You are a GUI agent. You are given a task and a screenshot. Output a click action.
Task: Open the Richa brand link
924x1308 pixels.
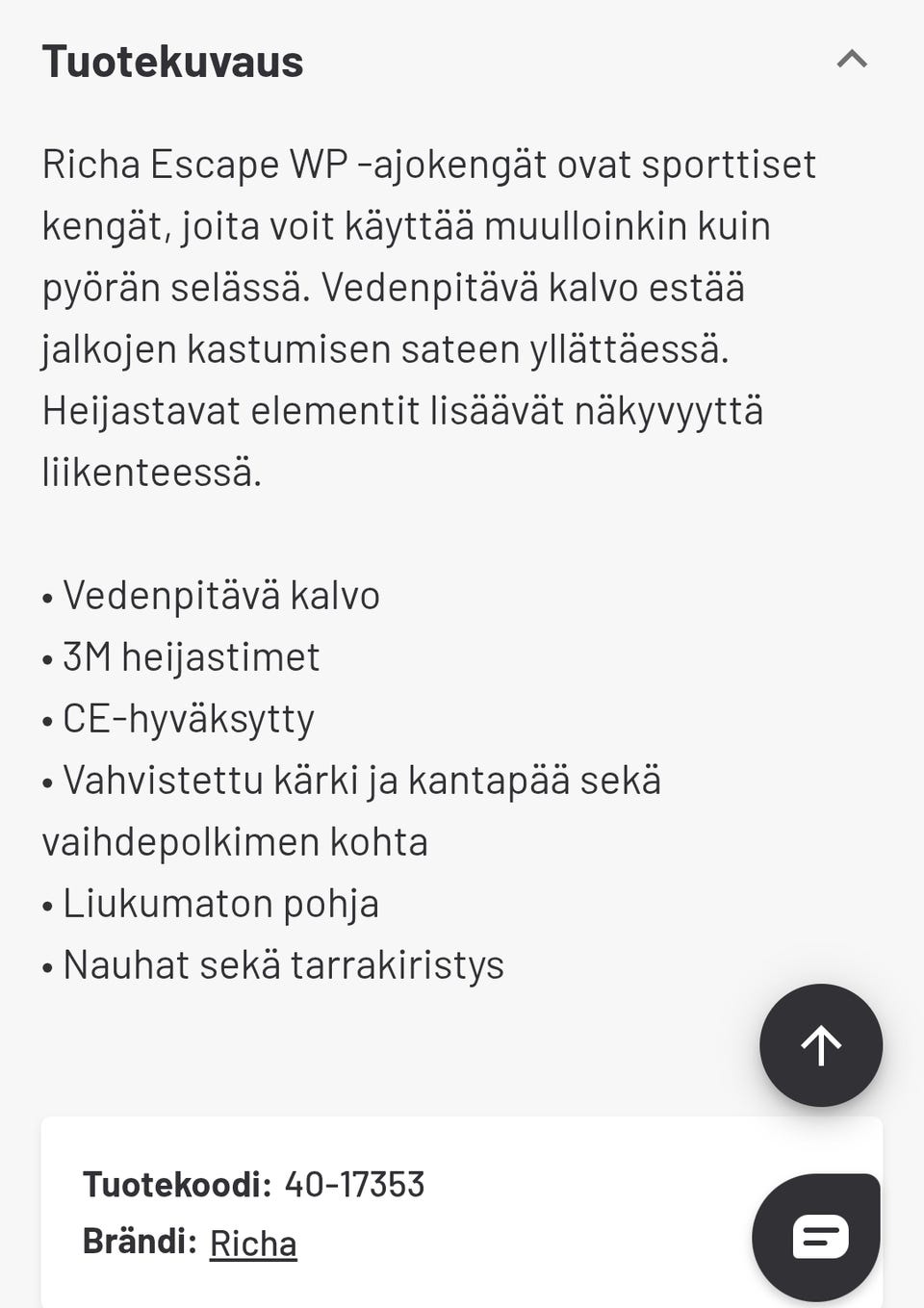[x=253, y=1242]
